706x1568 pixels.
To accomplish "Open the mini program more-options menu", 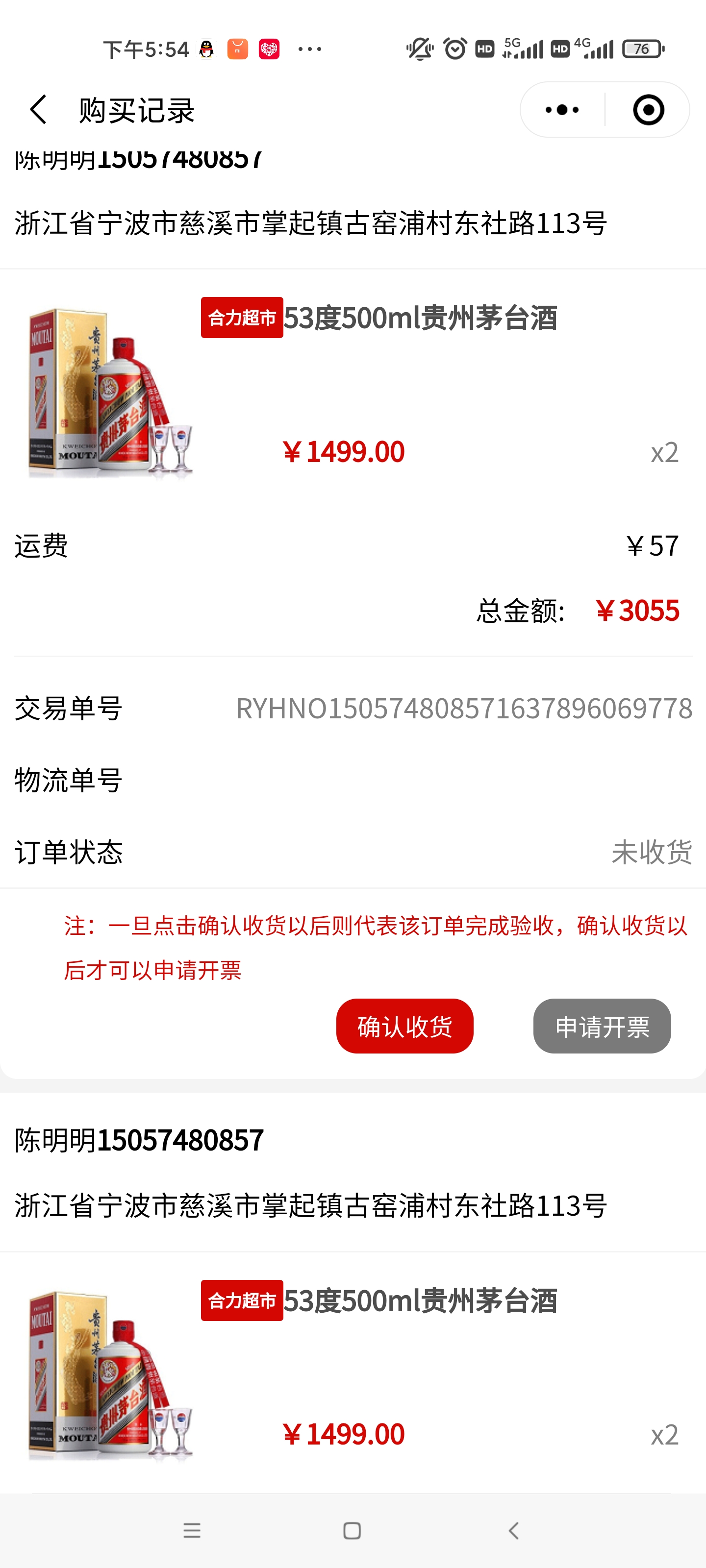I will click(x=562, y=110).
